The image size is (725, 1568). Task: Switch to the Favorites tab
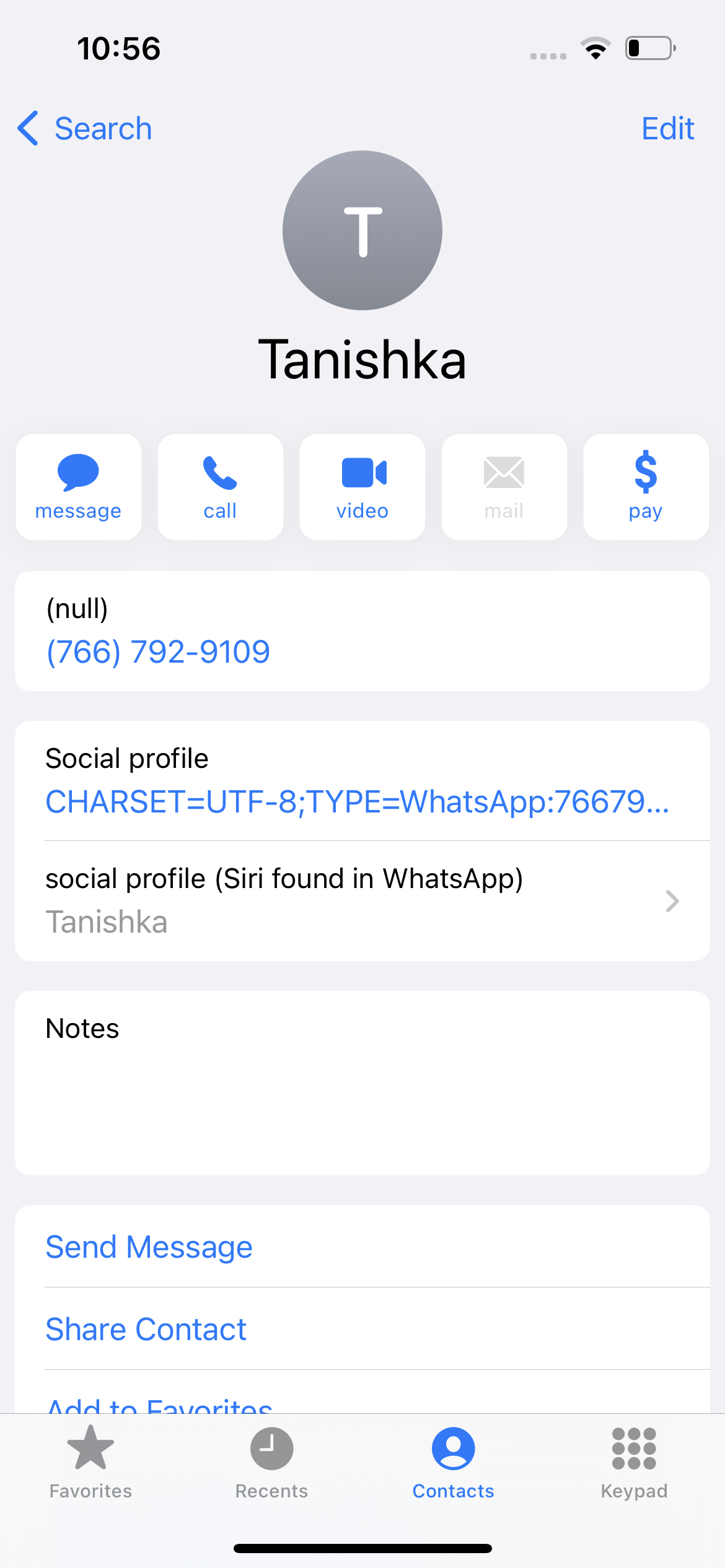point(90,1459)
